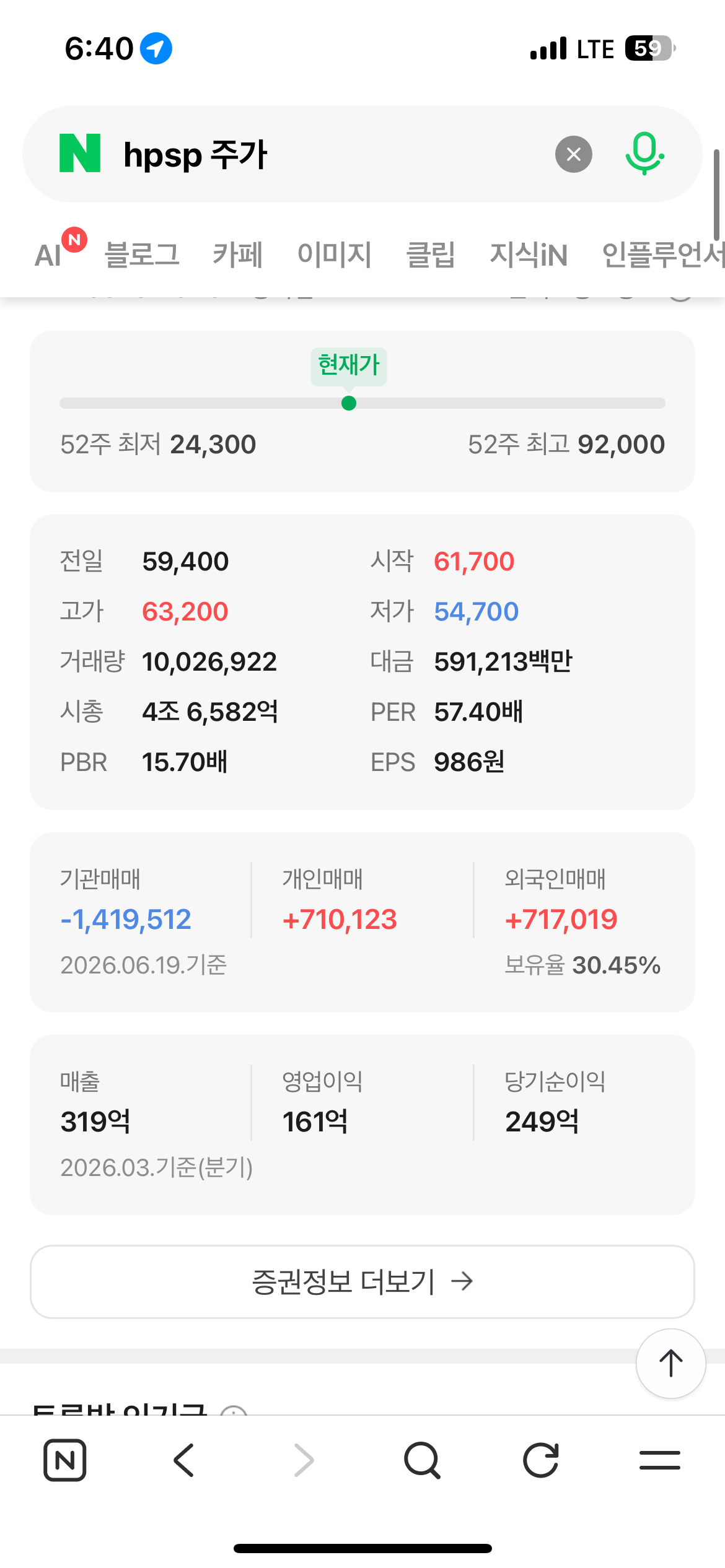Jump back to top with the up arrow

[671, 1363]
